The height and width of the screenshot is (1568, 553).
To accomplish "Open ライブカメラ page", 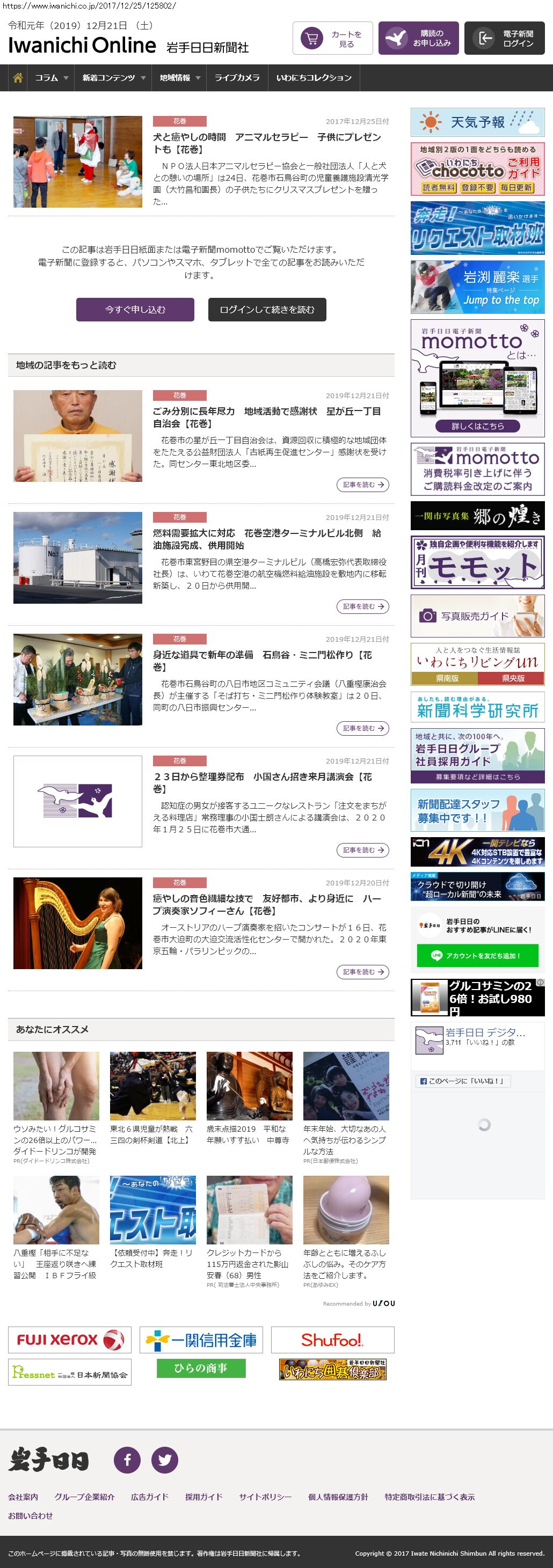I will [x=237, y=78].
